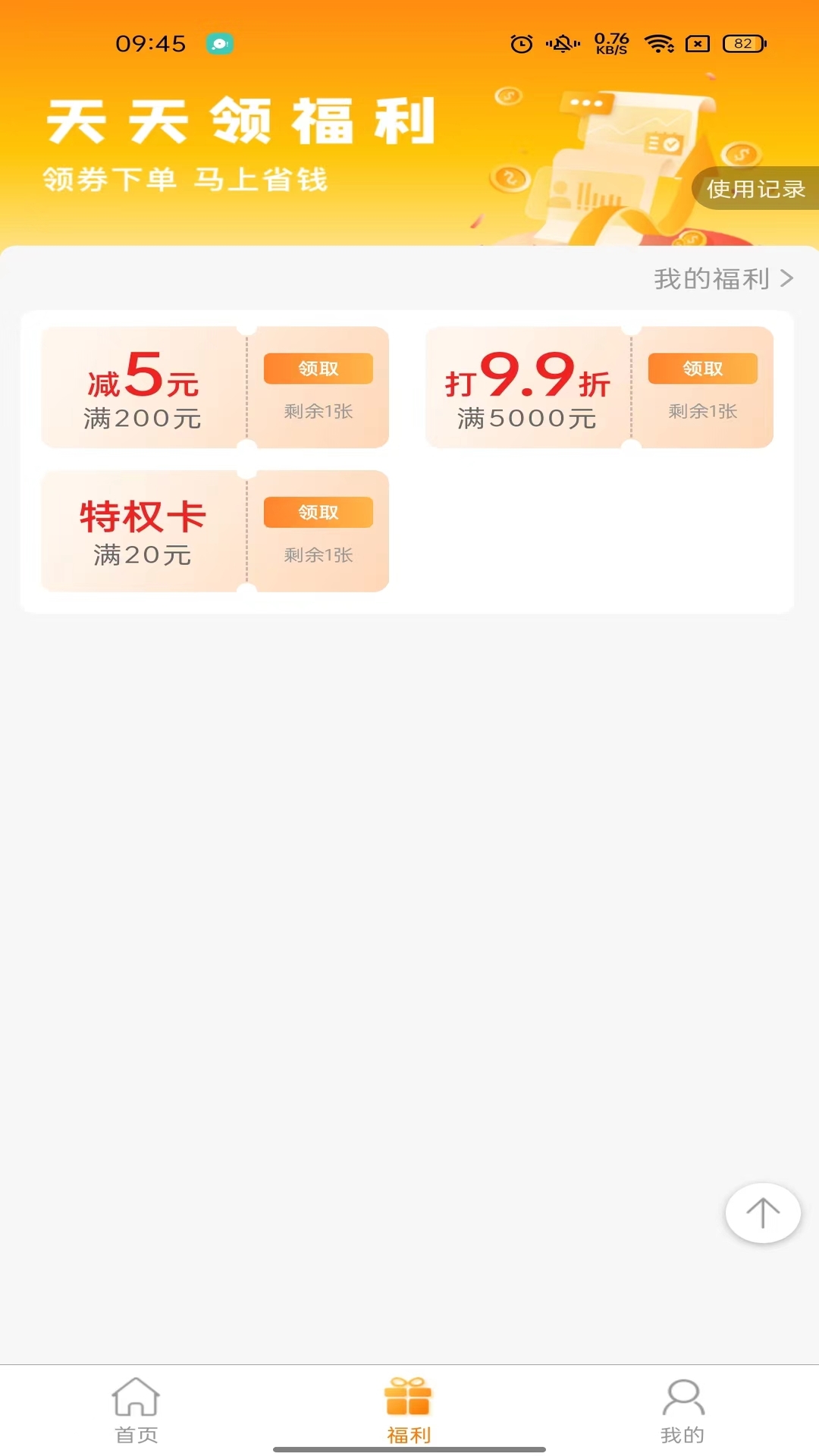
Task: Tap the Wi-Fi status bar icon
Action: tap(659, 44)
